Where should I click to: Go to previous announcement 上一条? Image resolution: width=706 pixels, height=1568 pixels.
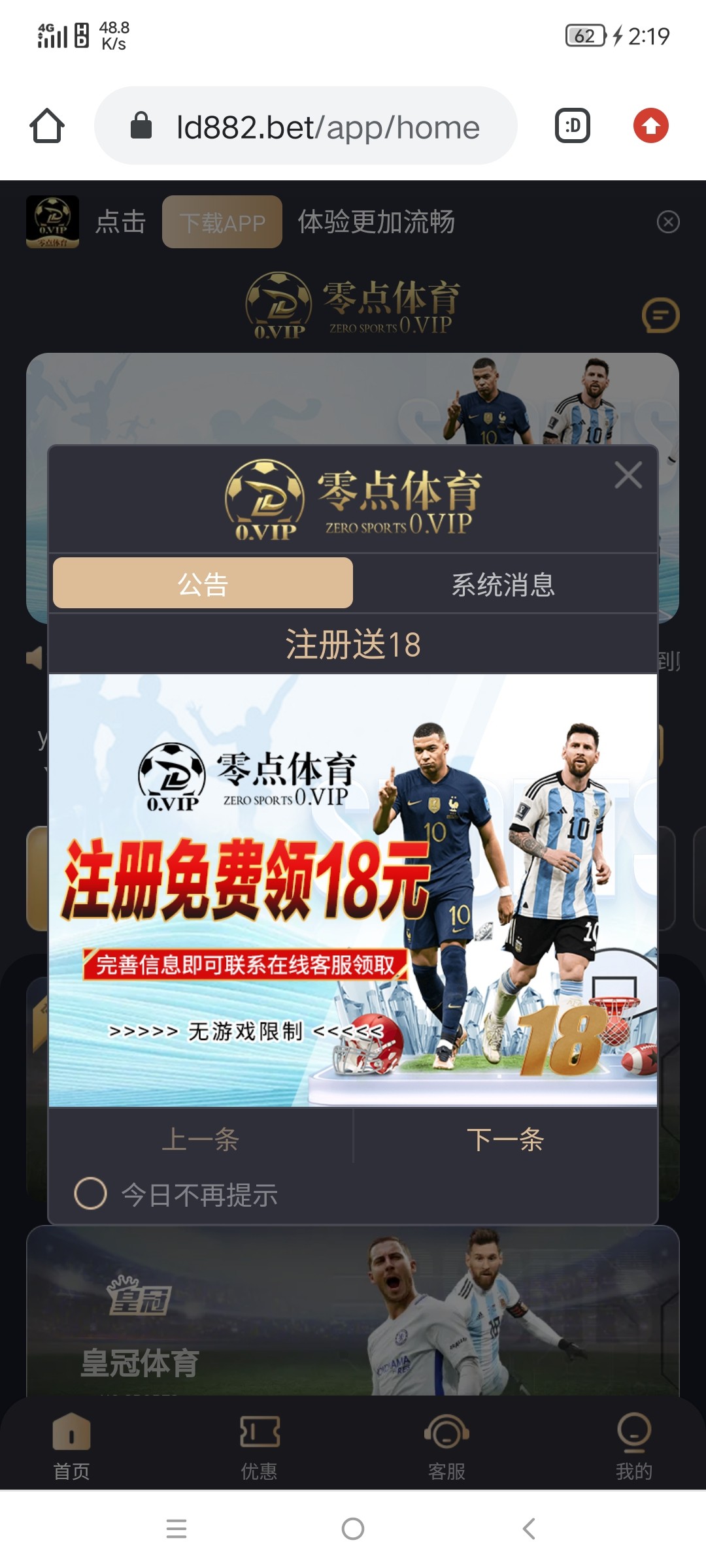[201, 1139]
